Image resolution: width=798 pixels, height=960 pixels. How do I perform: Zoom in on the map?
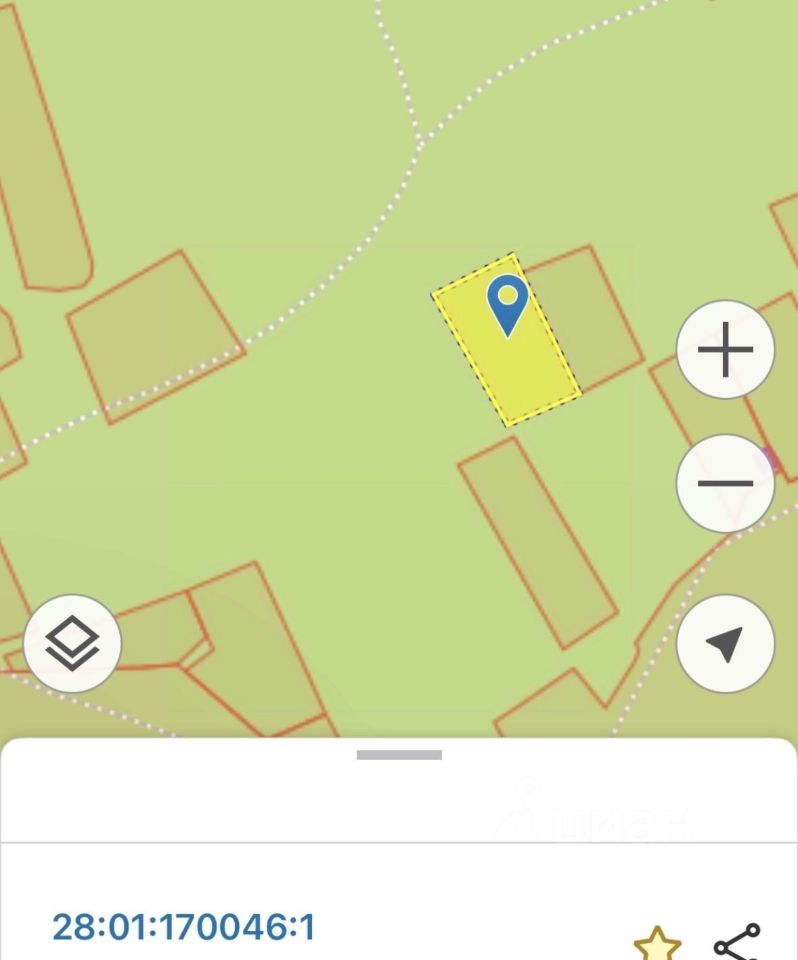click(725, 351)
